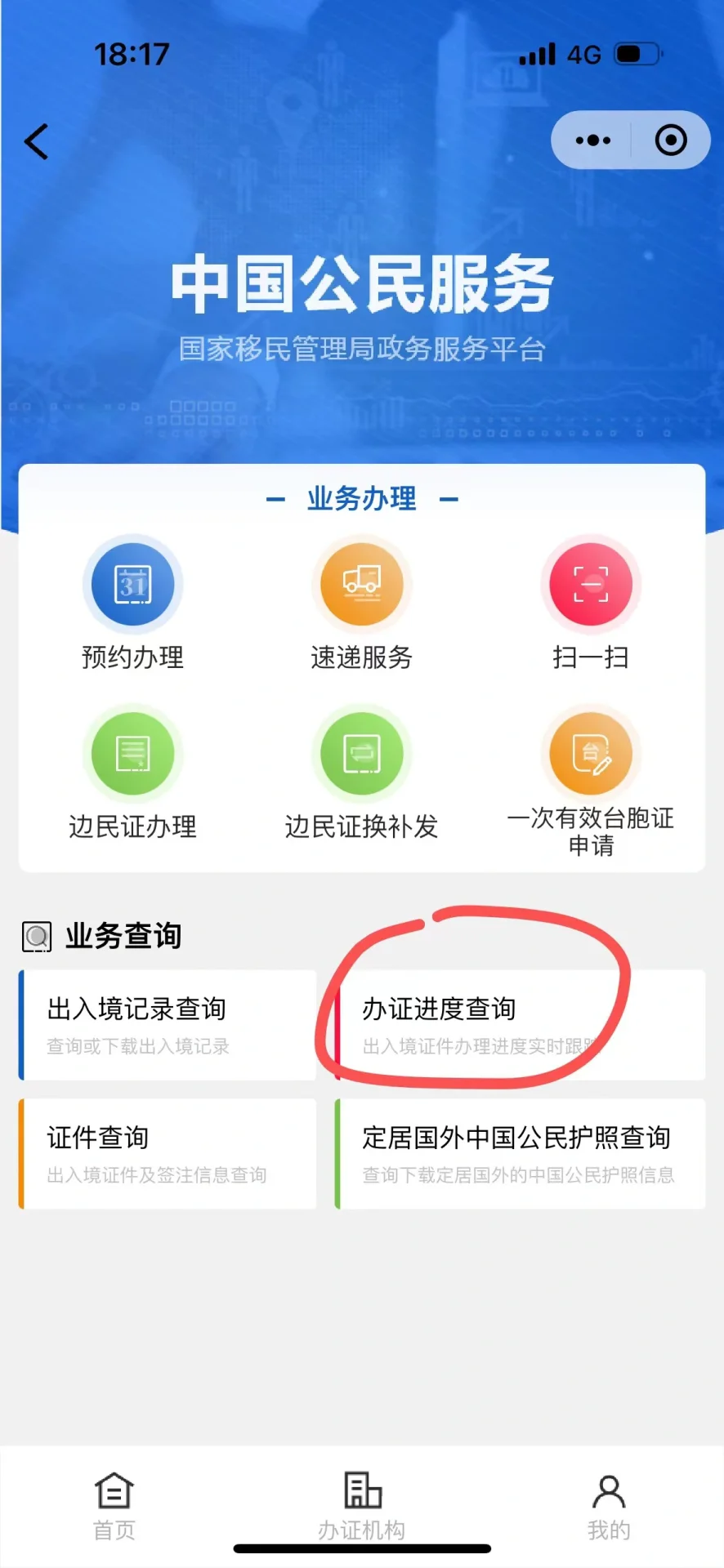The image size is (724, 1568).
Task: Go back using the top-left arrow
Action: (x=37, y=141)
